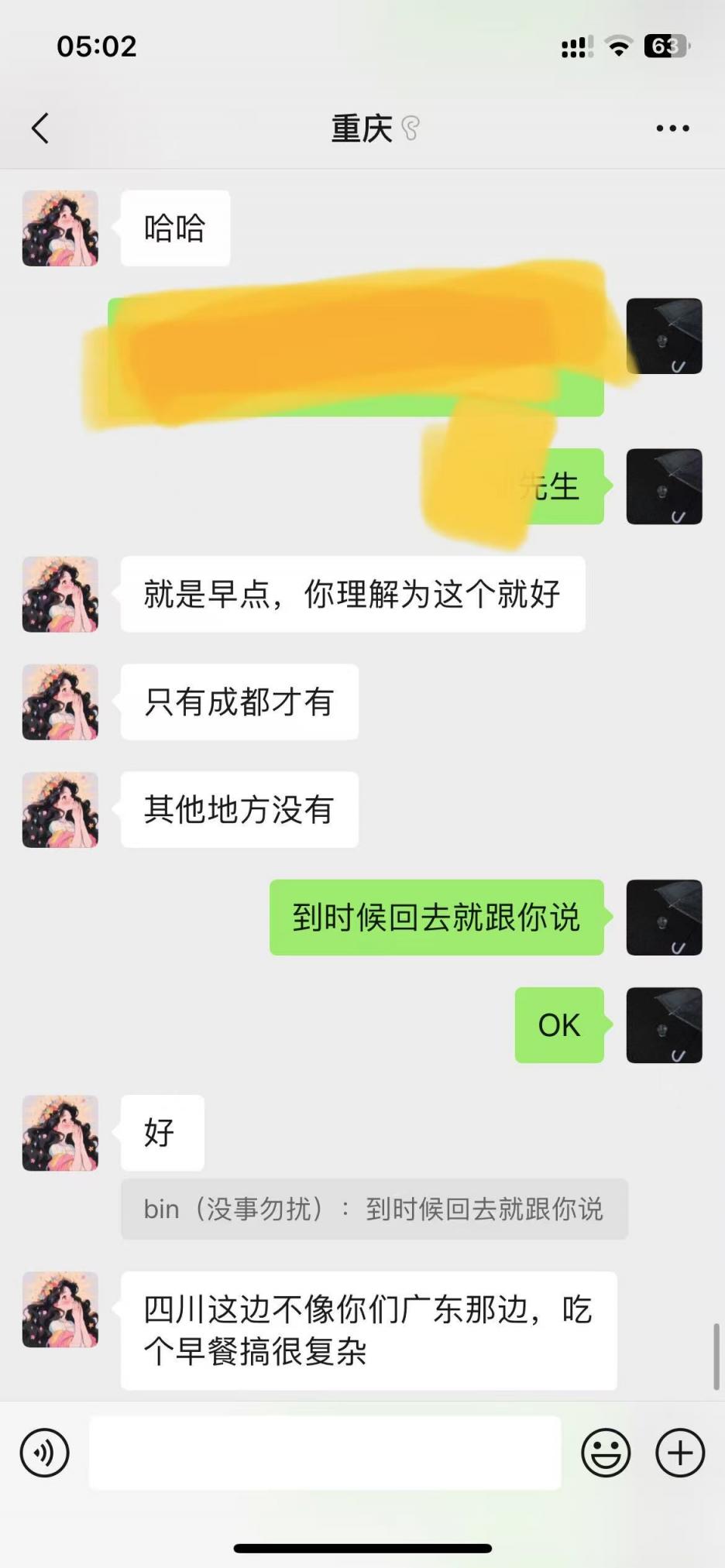Focus the message text field

pyautogui.click(x=325, y=1453)
